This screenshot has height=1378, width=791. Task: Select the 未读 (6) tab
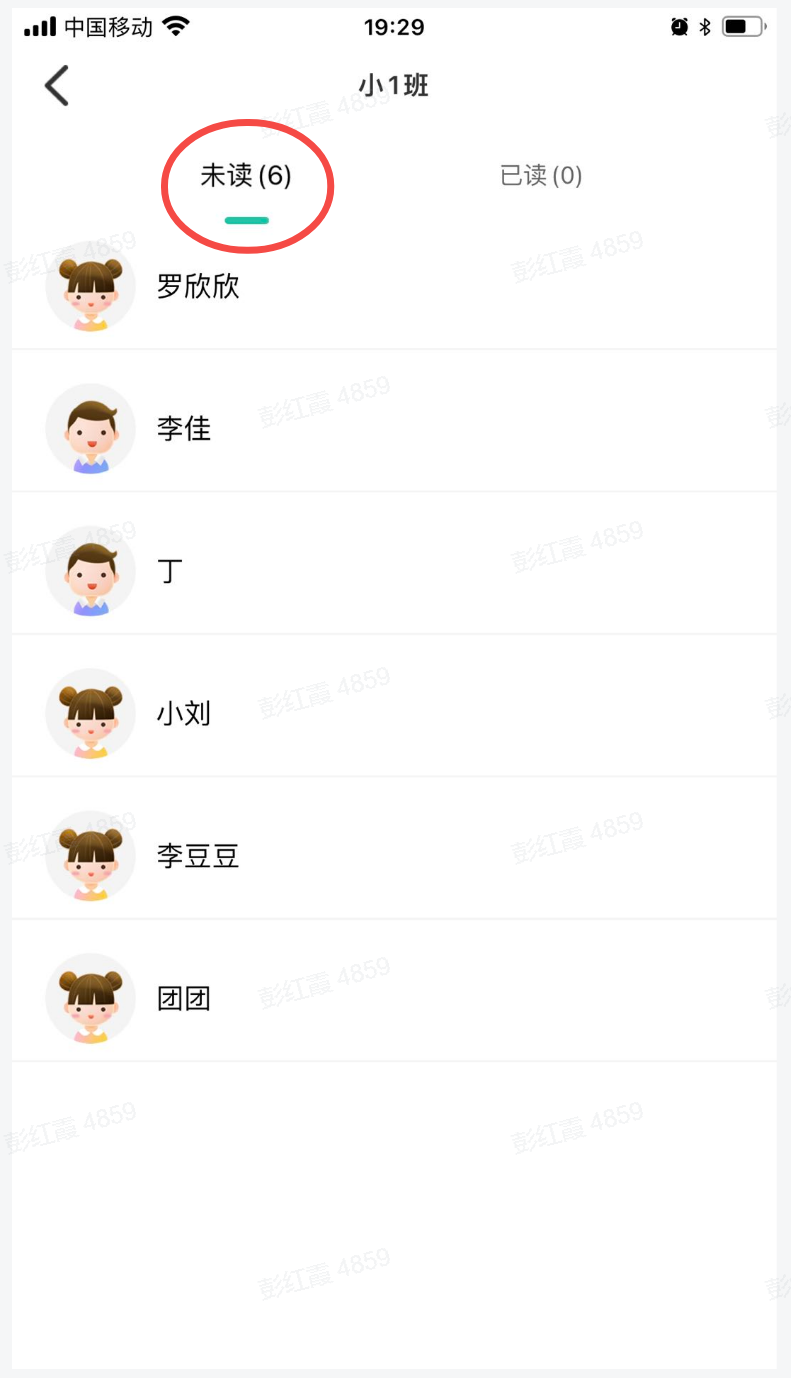tap(246, 177)
